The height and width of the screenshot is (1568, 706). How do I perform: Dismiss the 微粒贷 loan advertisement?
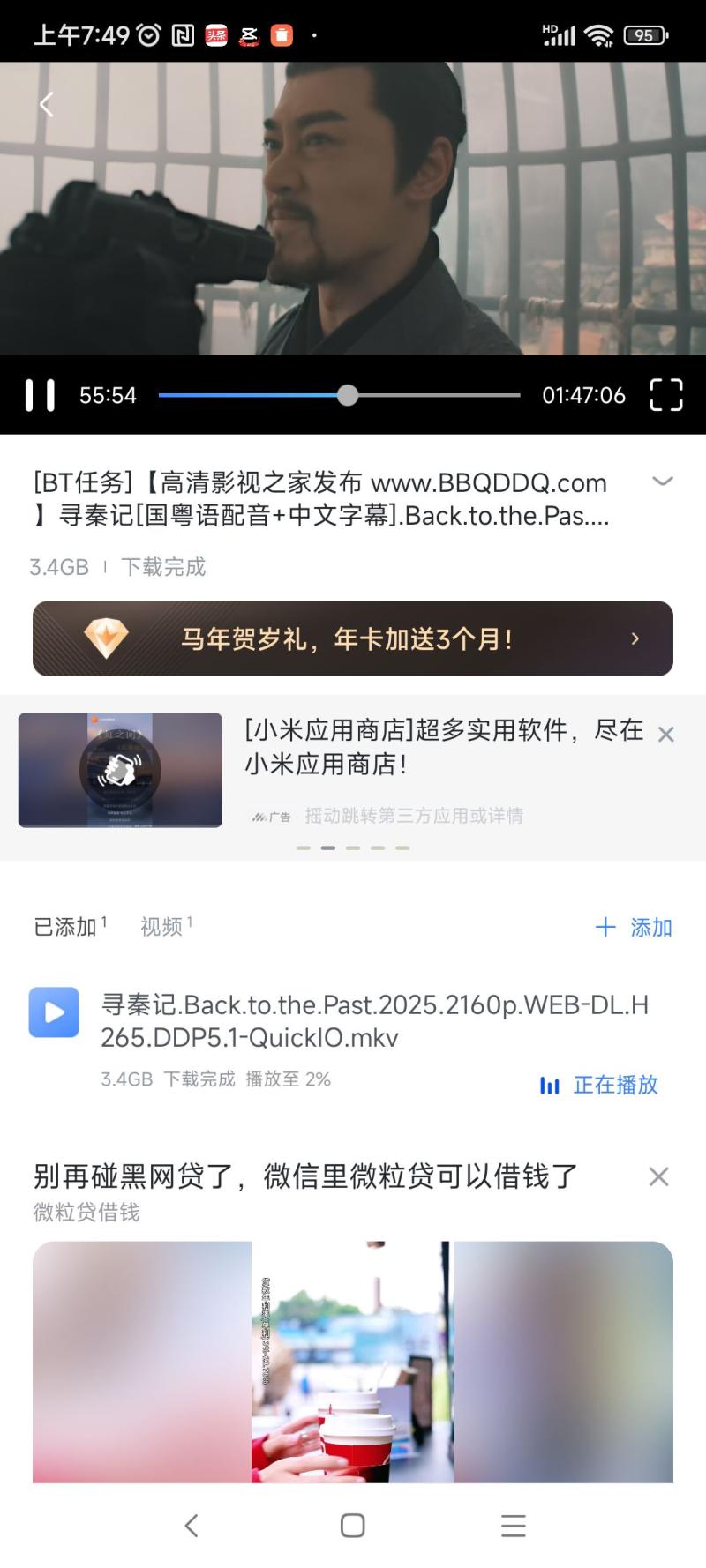coord(658,1176)
